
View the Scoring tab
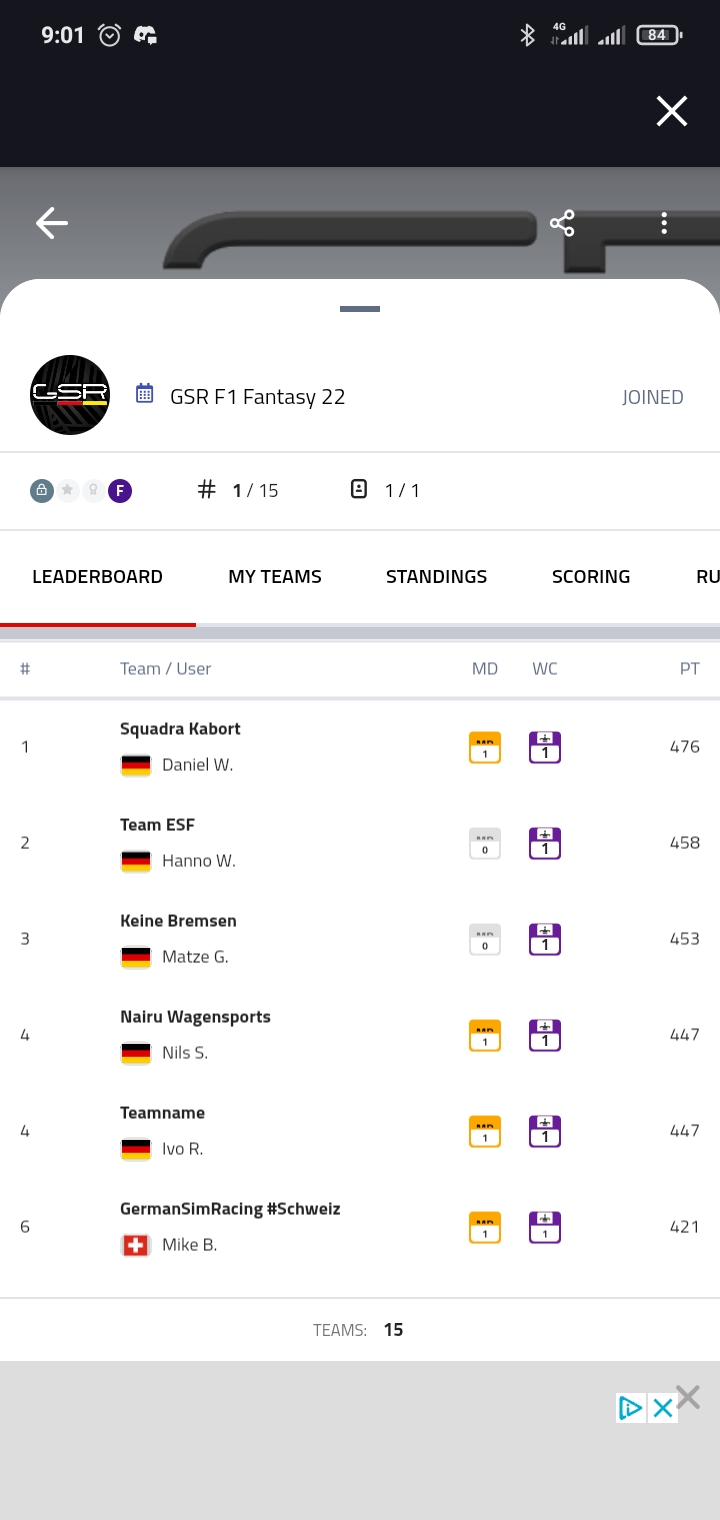(x=591, y=576)
